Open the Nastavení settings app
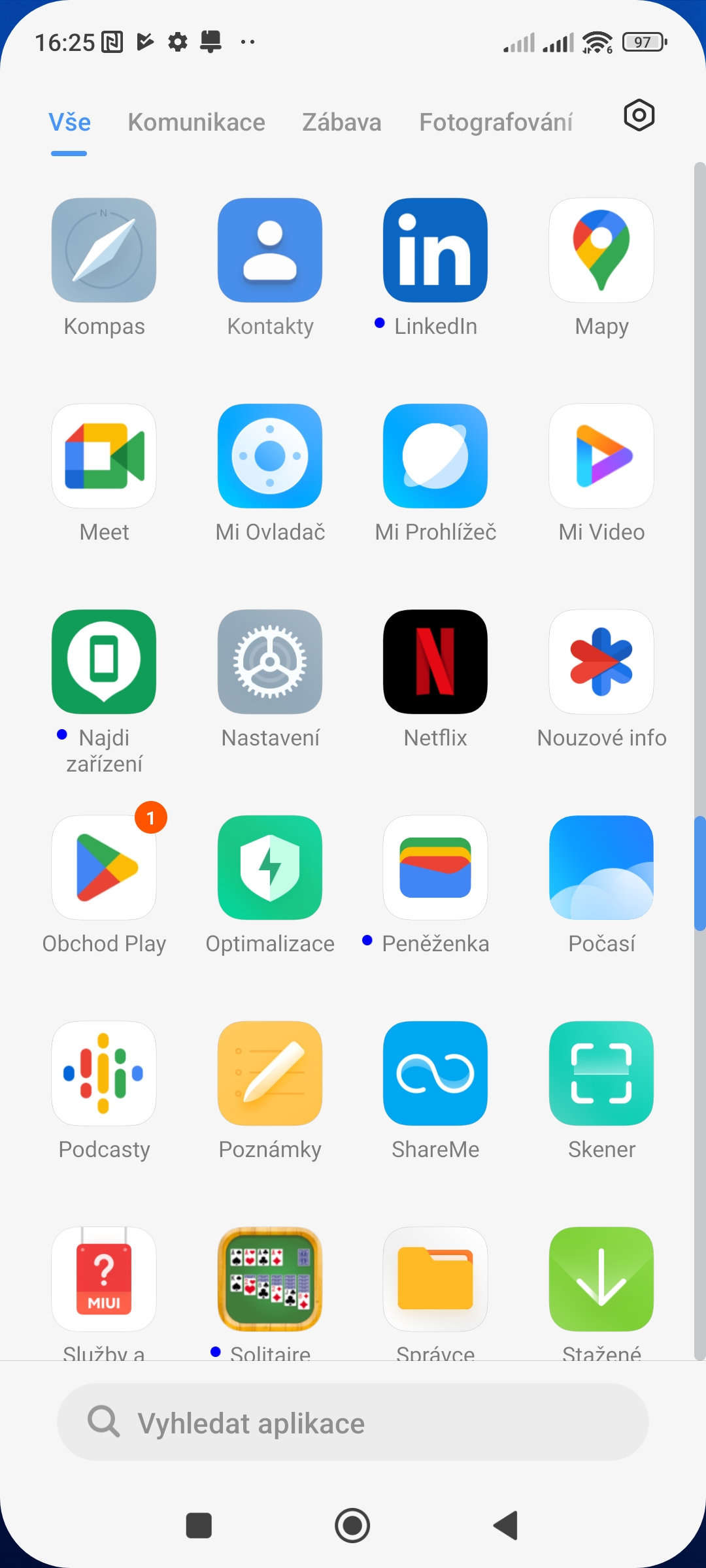Screen dimensions: 706x1568 [270, 662]
